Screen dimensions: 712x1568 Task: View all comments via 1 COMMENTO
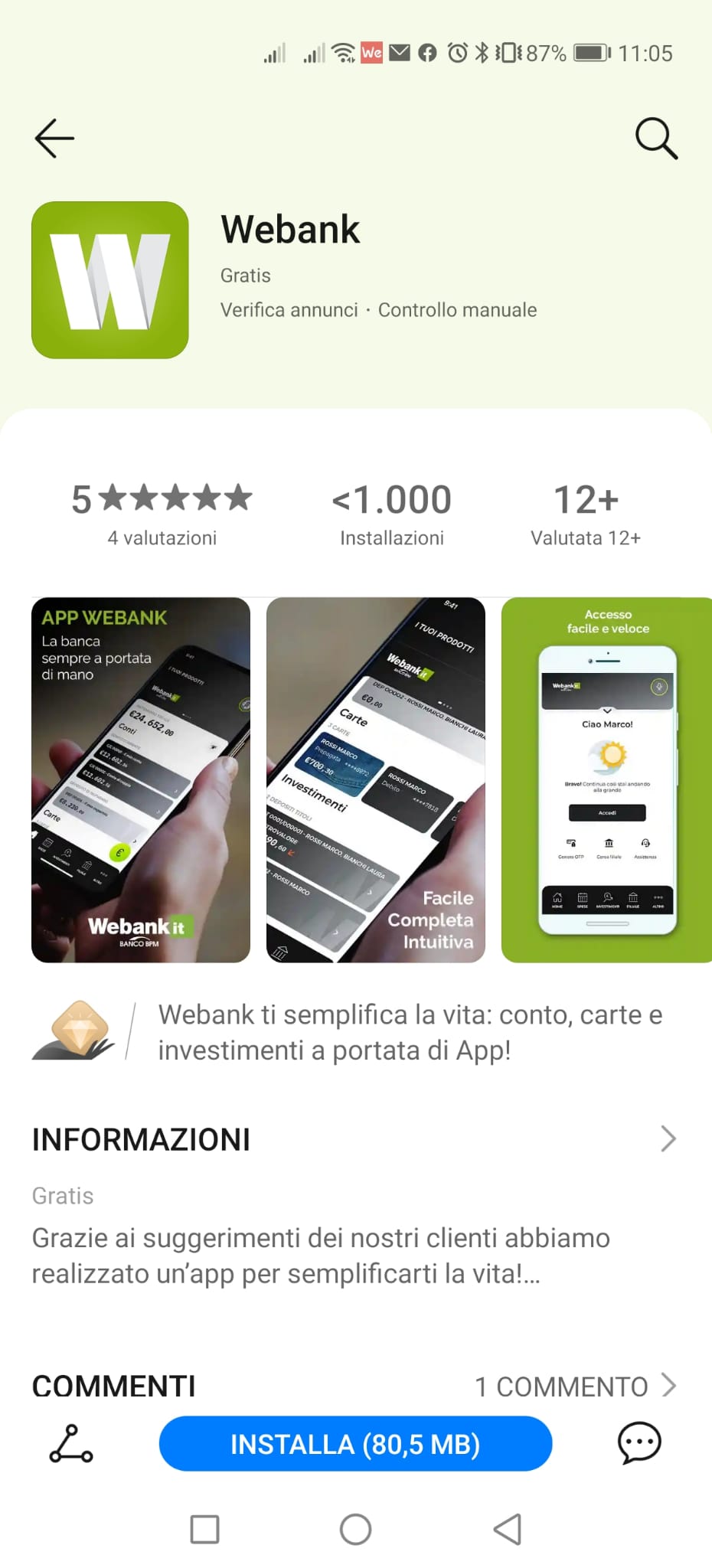coord(574,1386)
